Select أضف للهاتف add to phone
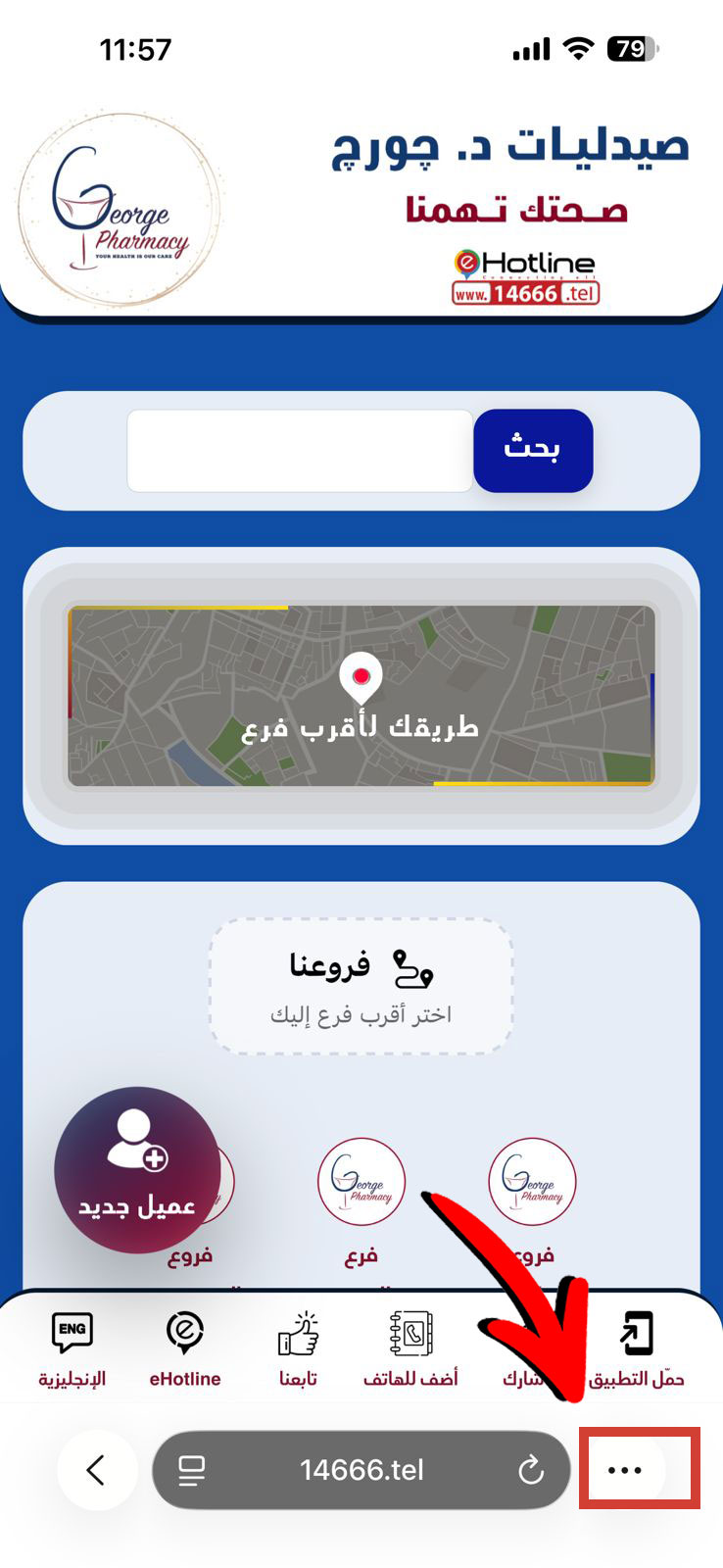723x1568 pixels. click(x=410, y=1350)
